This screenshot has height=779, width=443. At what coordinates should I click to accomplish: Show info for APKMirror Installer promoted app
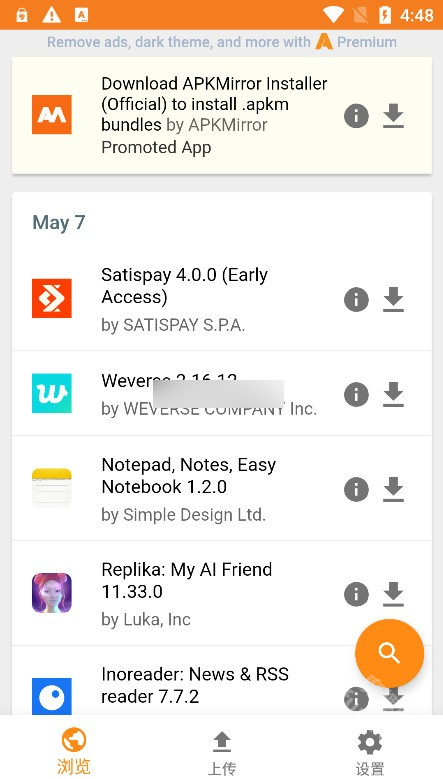point(356,116)
